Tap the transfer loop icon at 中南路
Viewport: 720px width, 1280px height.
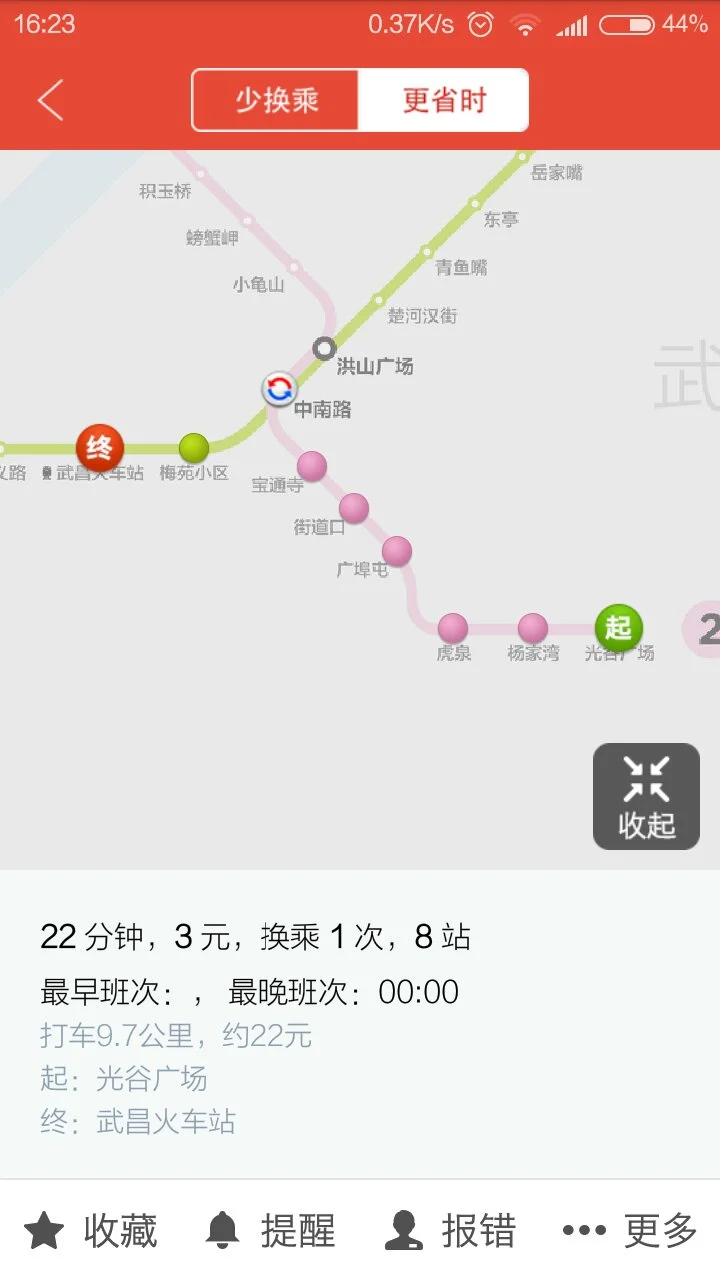[278, 390]
